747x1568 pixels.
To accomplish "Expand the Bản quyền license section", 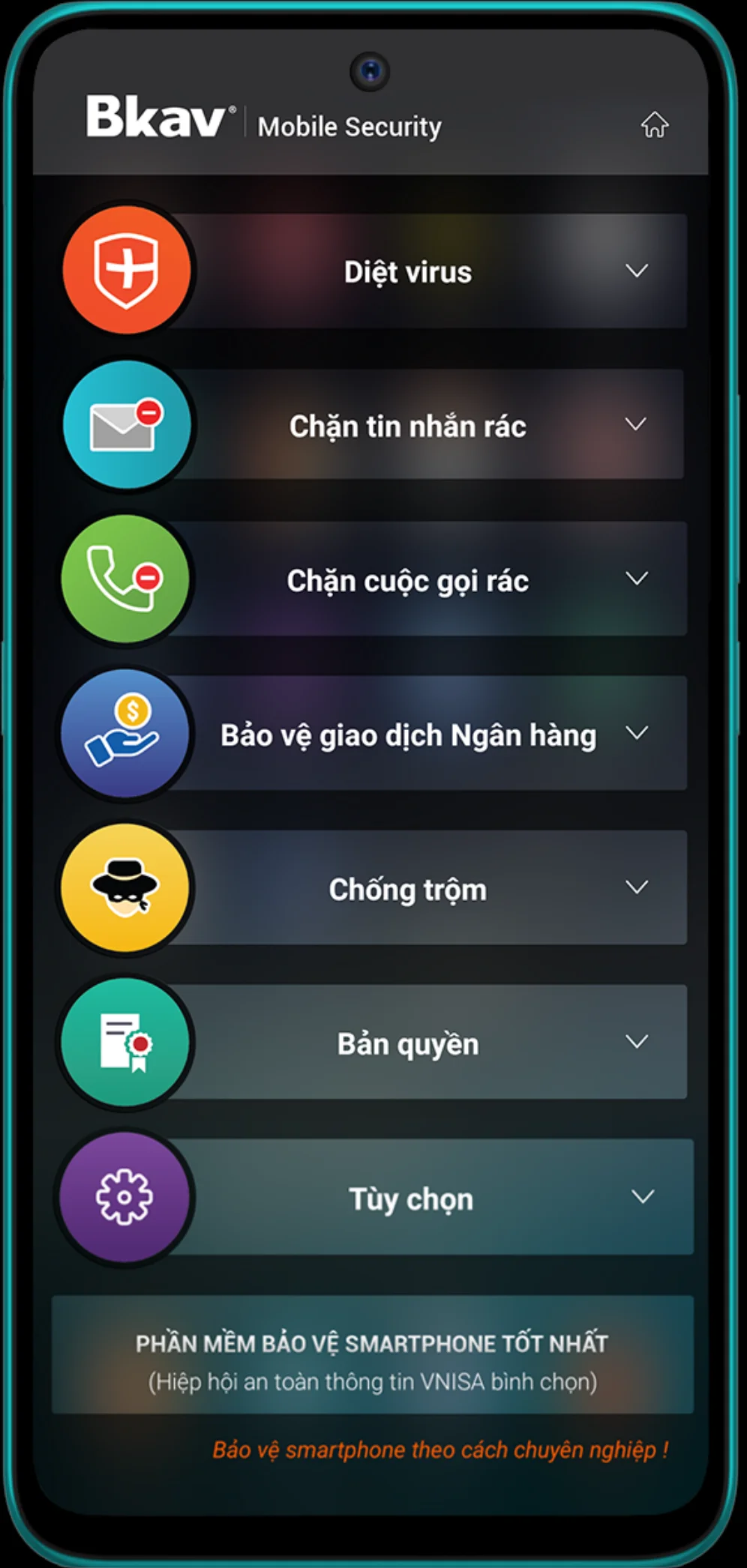I will click(636, 1042).
